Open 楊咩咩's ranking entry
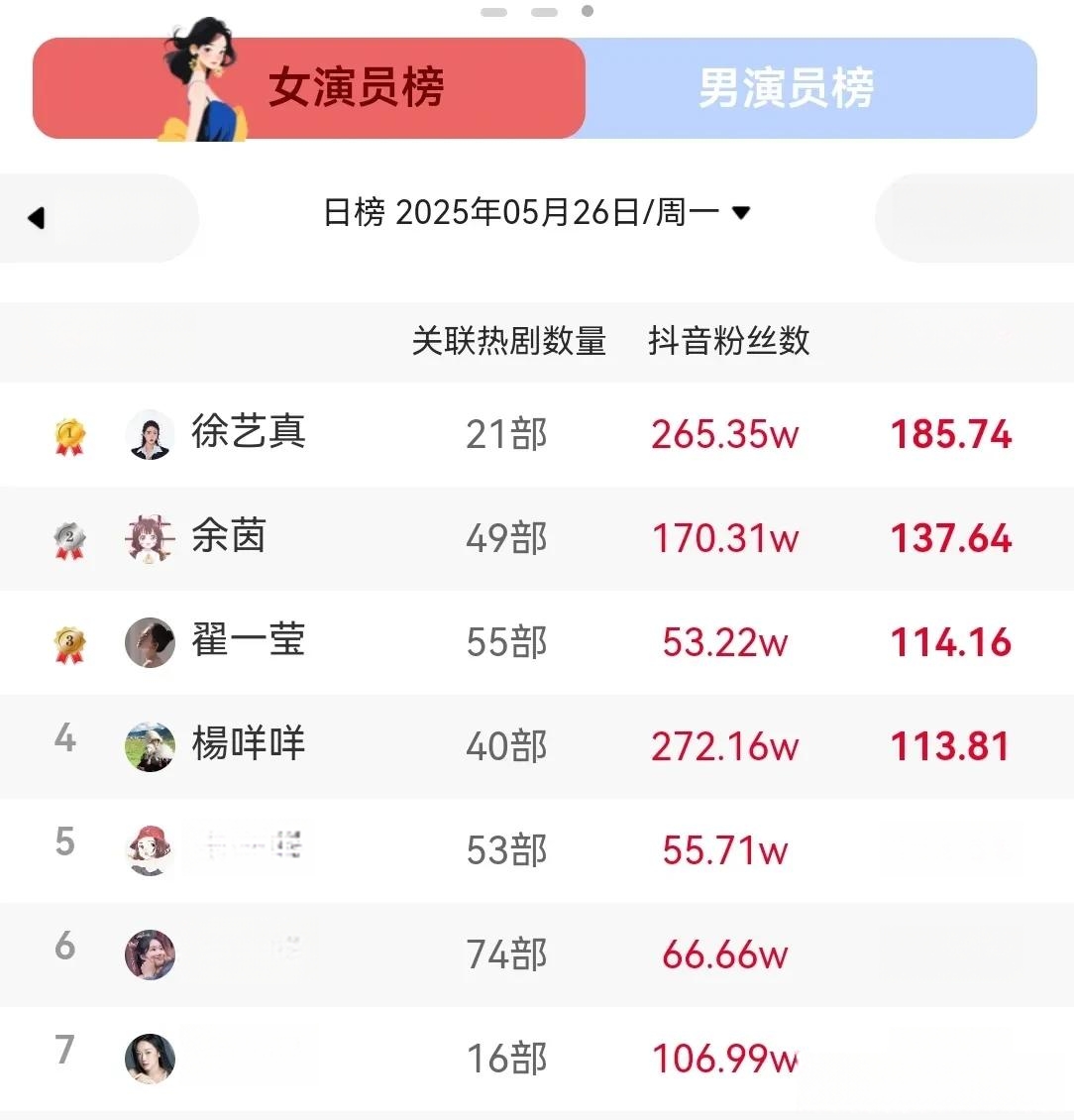Screen dimensions: 1074x1120 point(249,745)
